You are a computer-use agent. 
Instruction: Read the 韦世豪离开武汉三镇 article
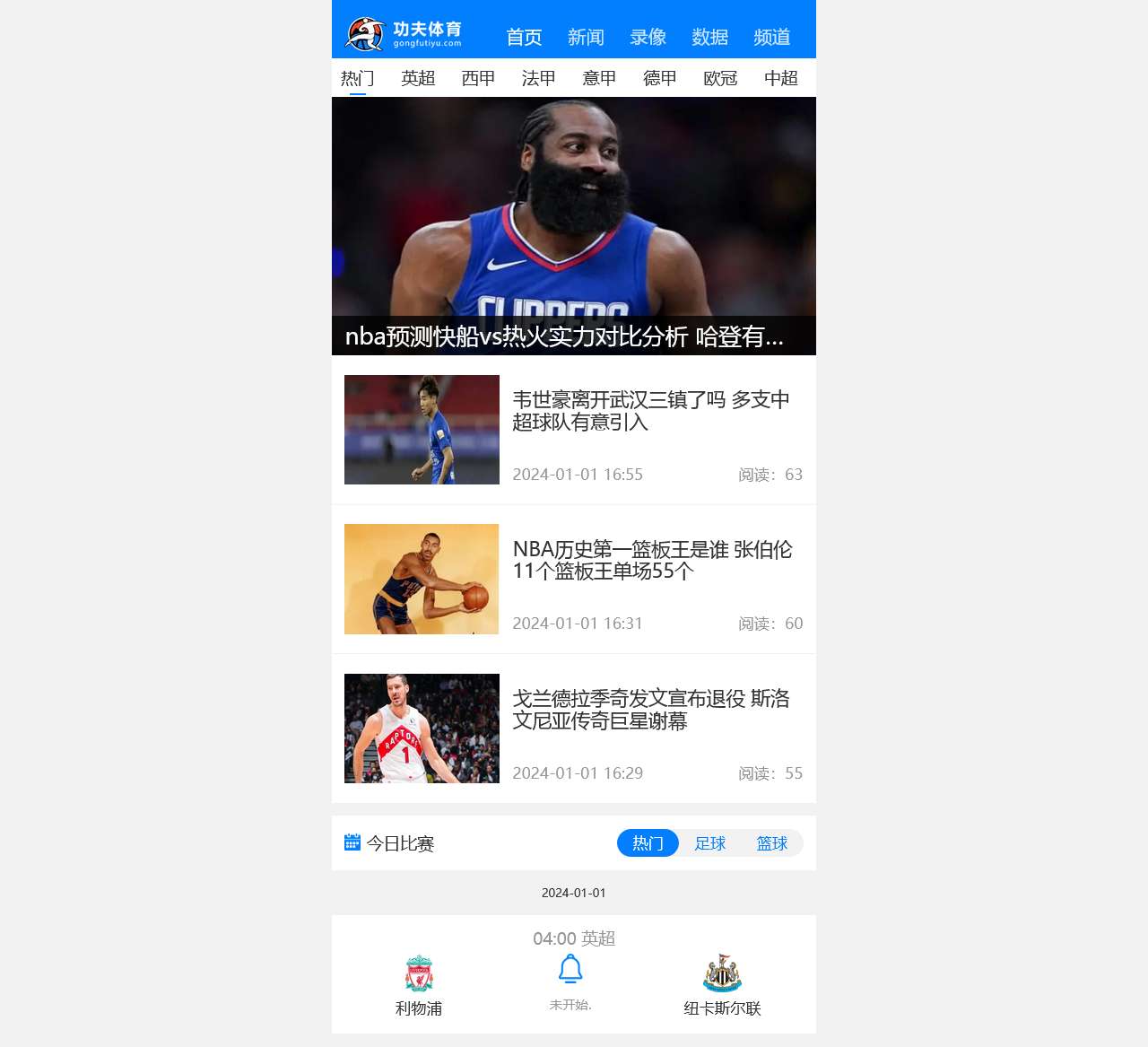650,411
